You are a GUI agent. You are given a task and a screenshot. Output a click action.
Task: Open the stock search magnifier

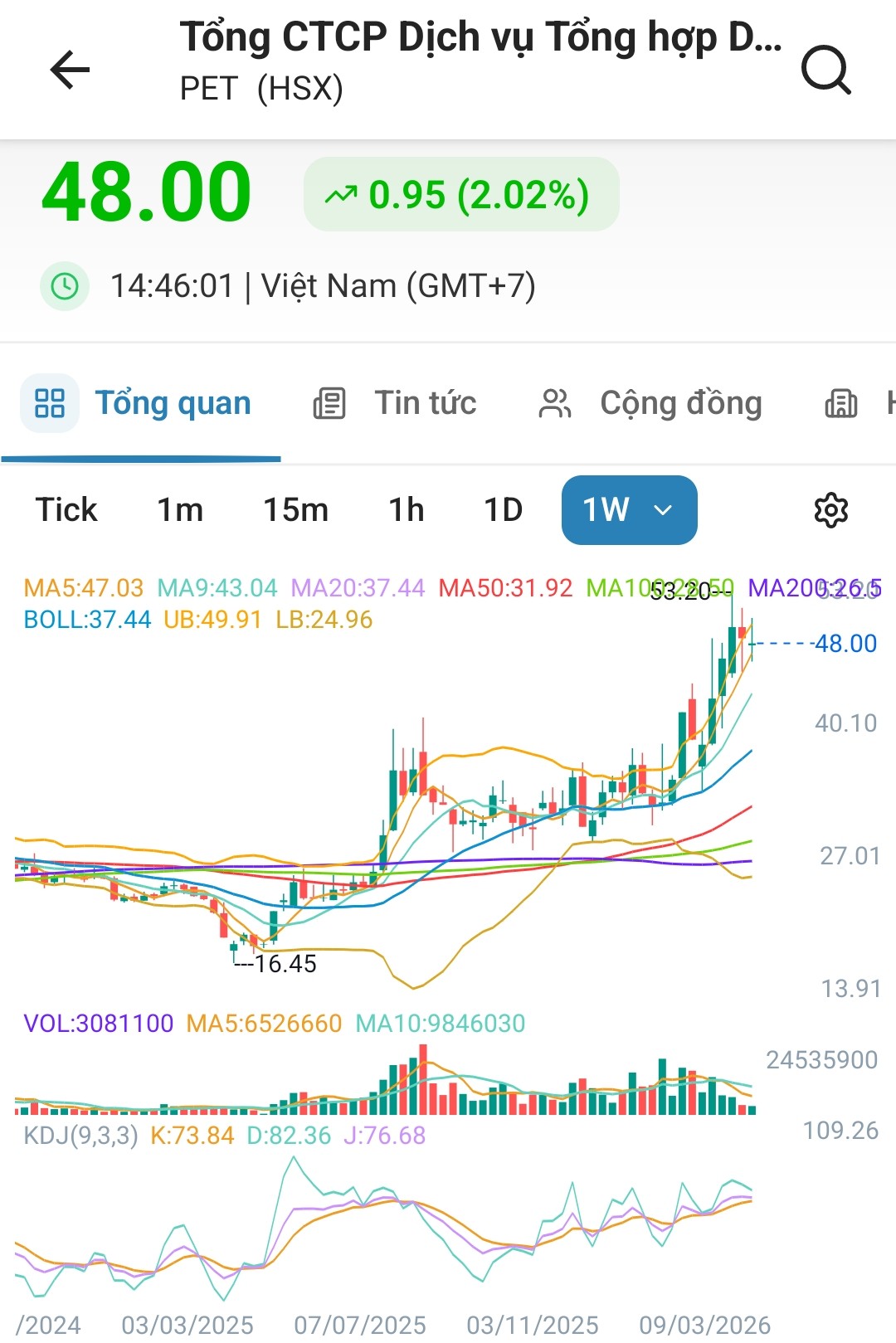[825, 70]
